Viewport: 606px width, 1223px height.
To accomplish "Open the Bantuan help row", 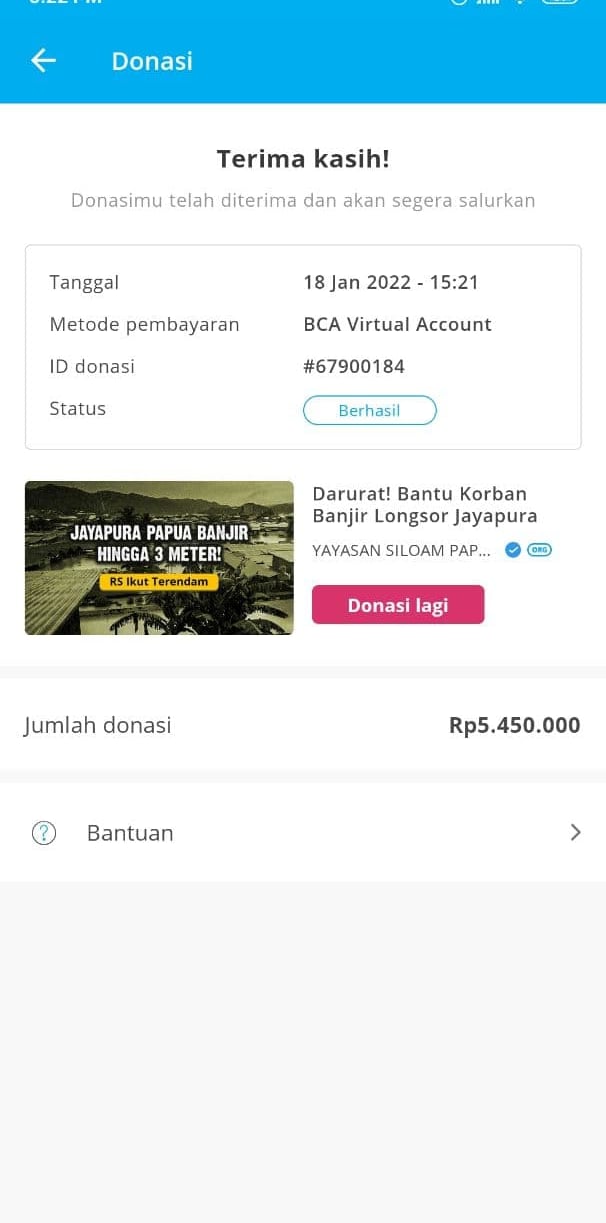I will point(303,832).
